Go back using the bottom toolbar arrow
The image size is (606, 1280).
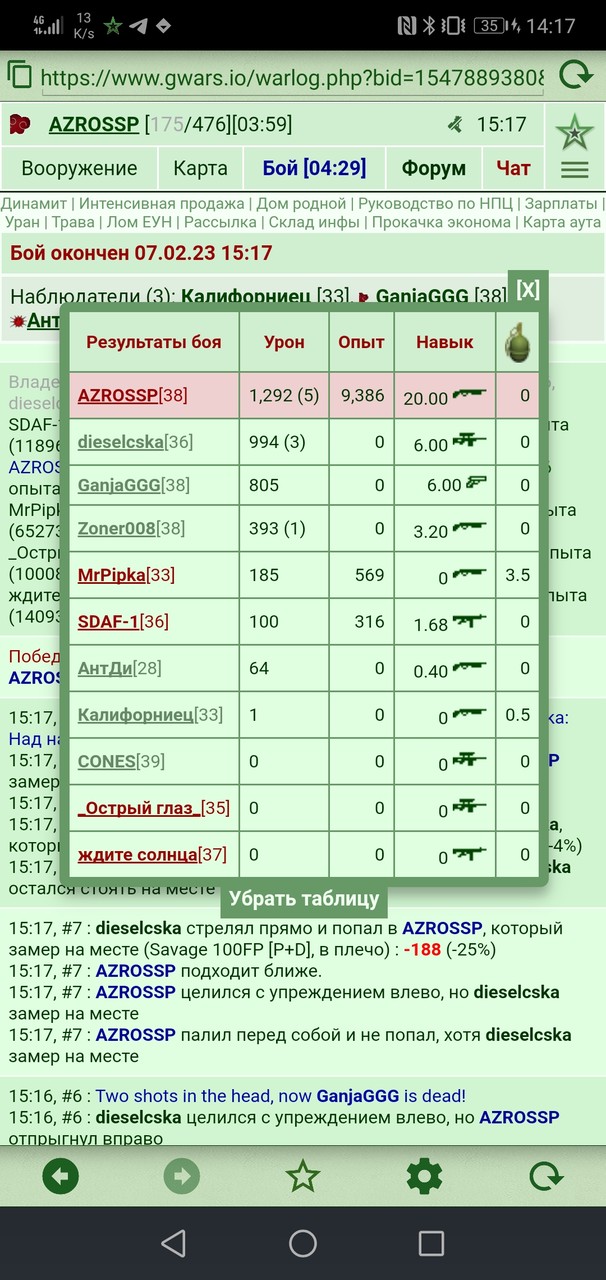click(x=60, y=1177)
